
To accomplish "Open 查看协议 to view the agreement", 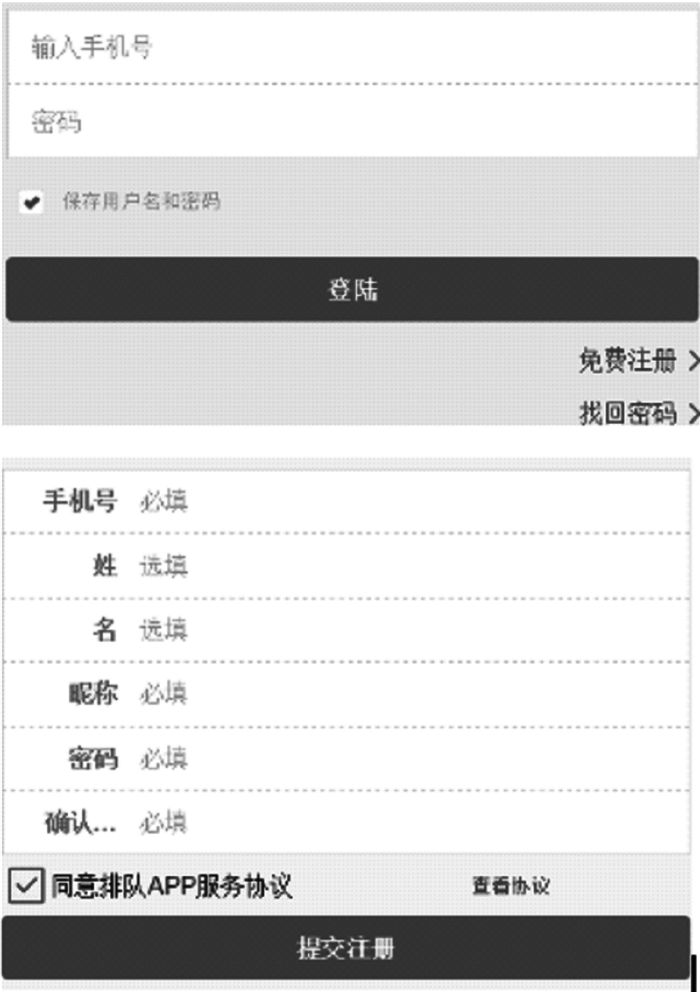I will (x=510, y=886).
